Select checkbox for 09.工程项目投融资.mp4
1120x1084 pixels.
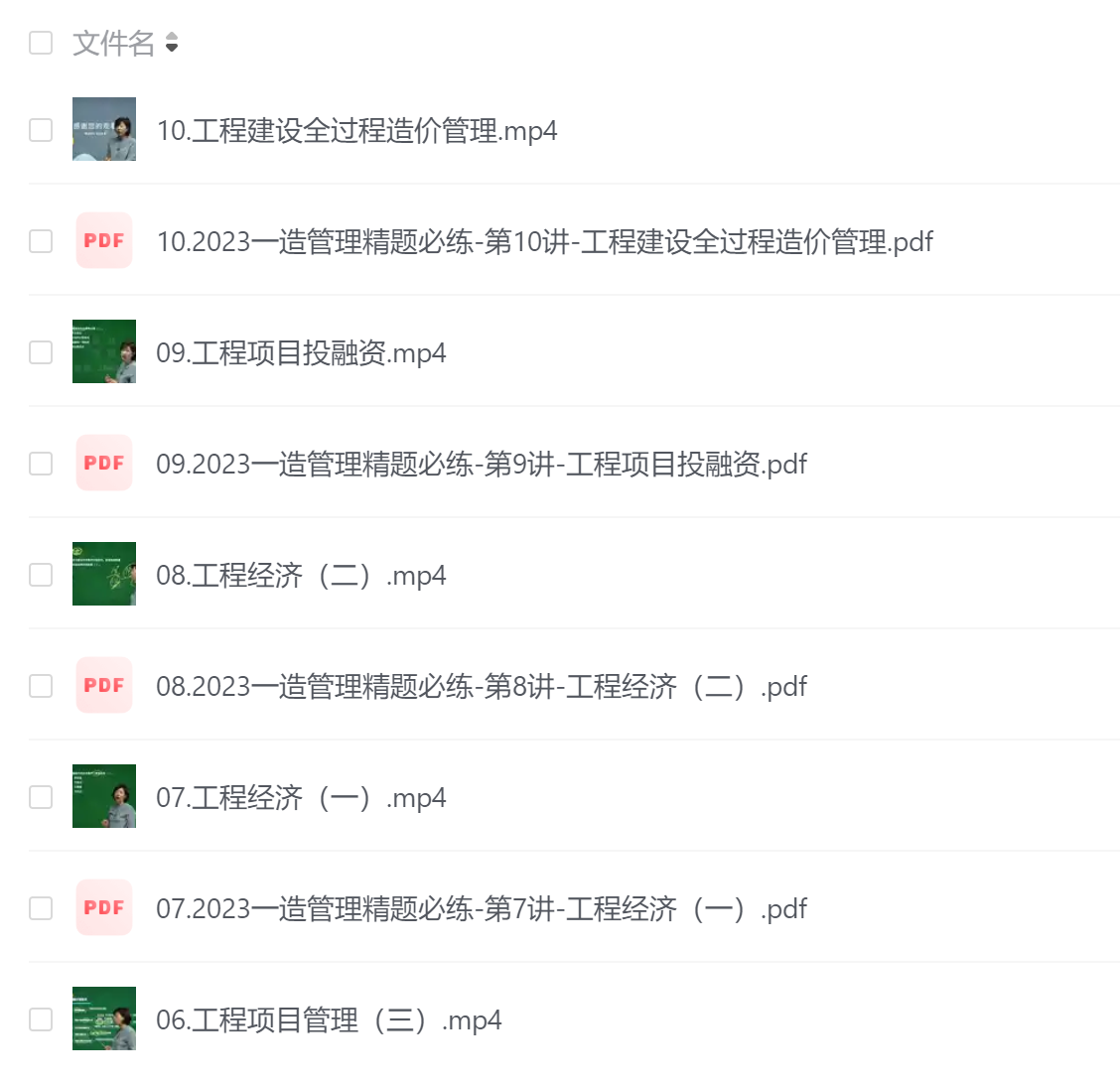click(x=41, y=352)
